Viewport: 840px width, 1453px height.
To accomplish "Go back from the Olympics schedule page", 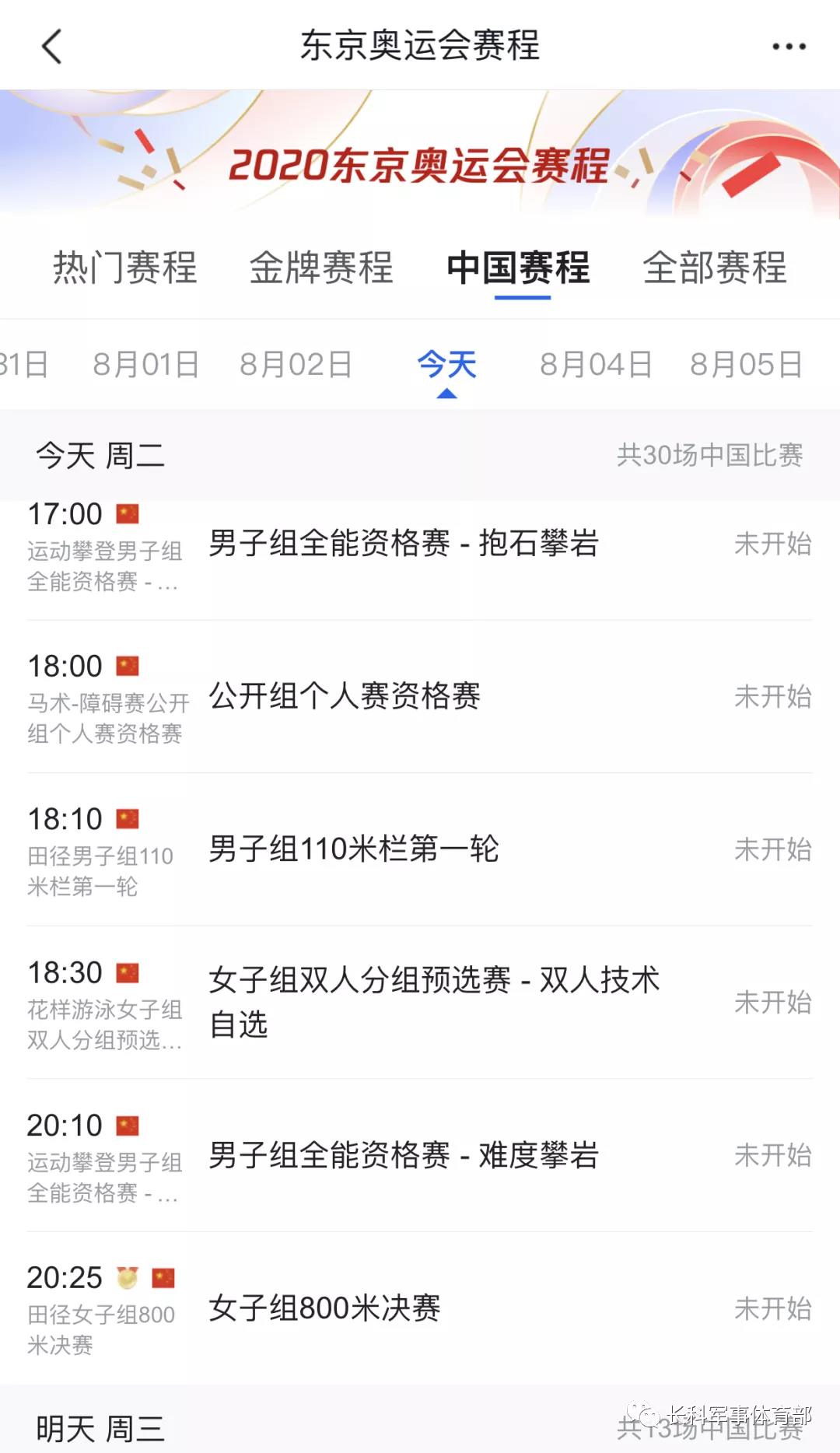I will [51, 46].
